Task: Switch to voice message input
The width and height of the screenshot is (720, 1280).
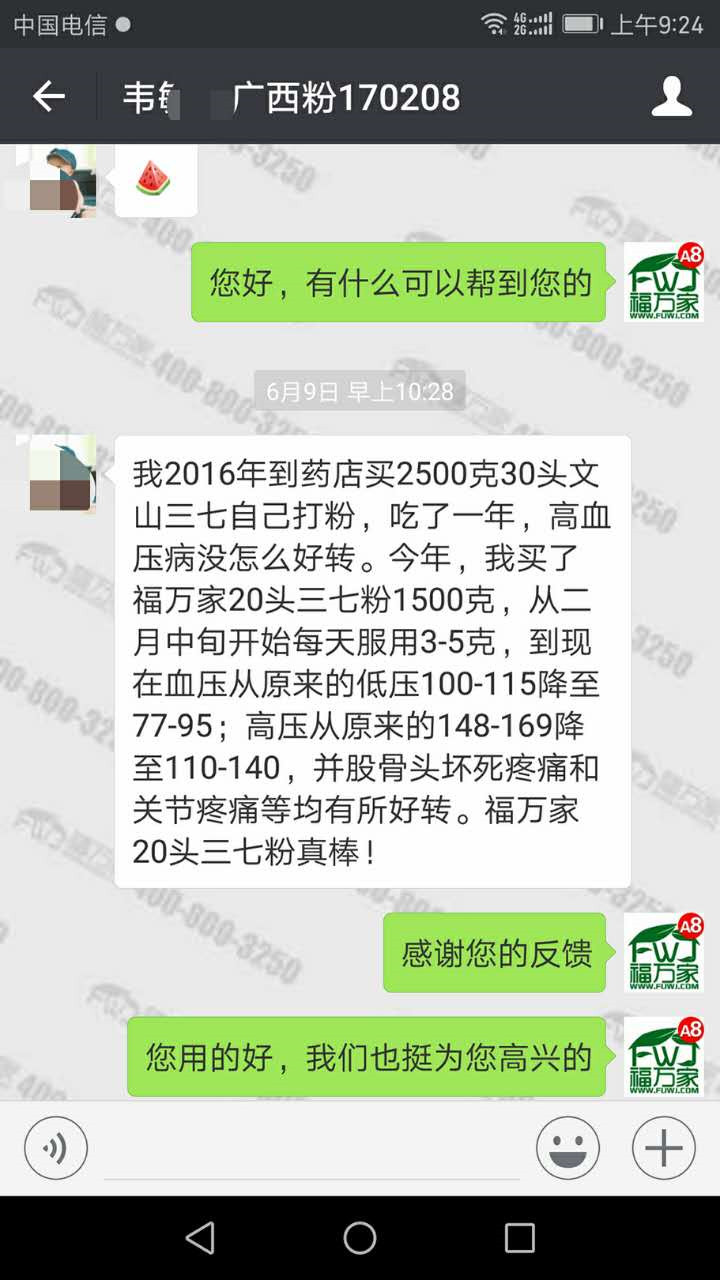Action: pyautogui.click(x=56, y=1148)
